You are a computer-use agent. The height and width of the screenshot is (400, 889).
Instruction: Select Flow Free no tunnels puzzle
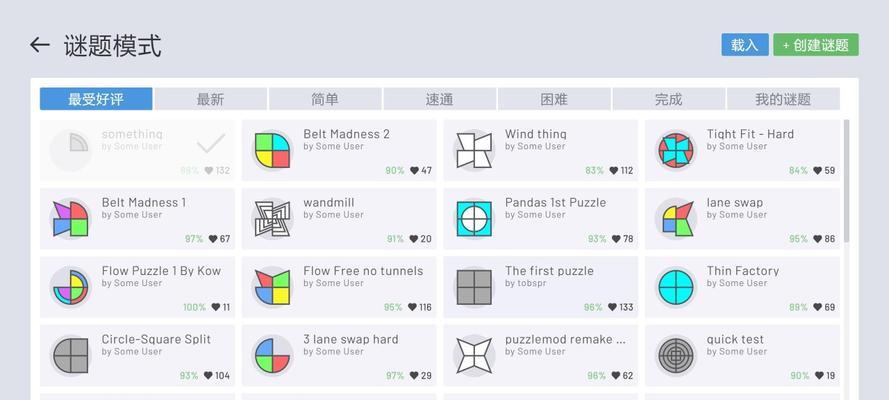pyautogui.click(x=339, y=287)
